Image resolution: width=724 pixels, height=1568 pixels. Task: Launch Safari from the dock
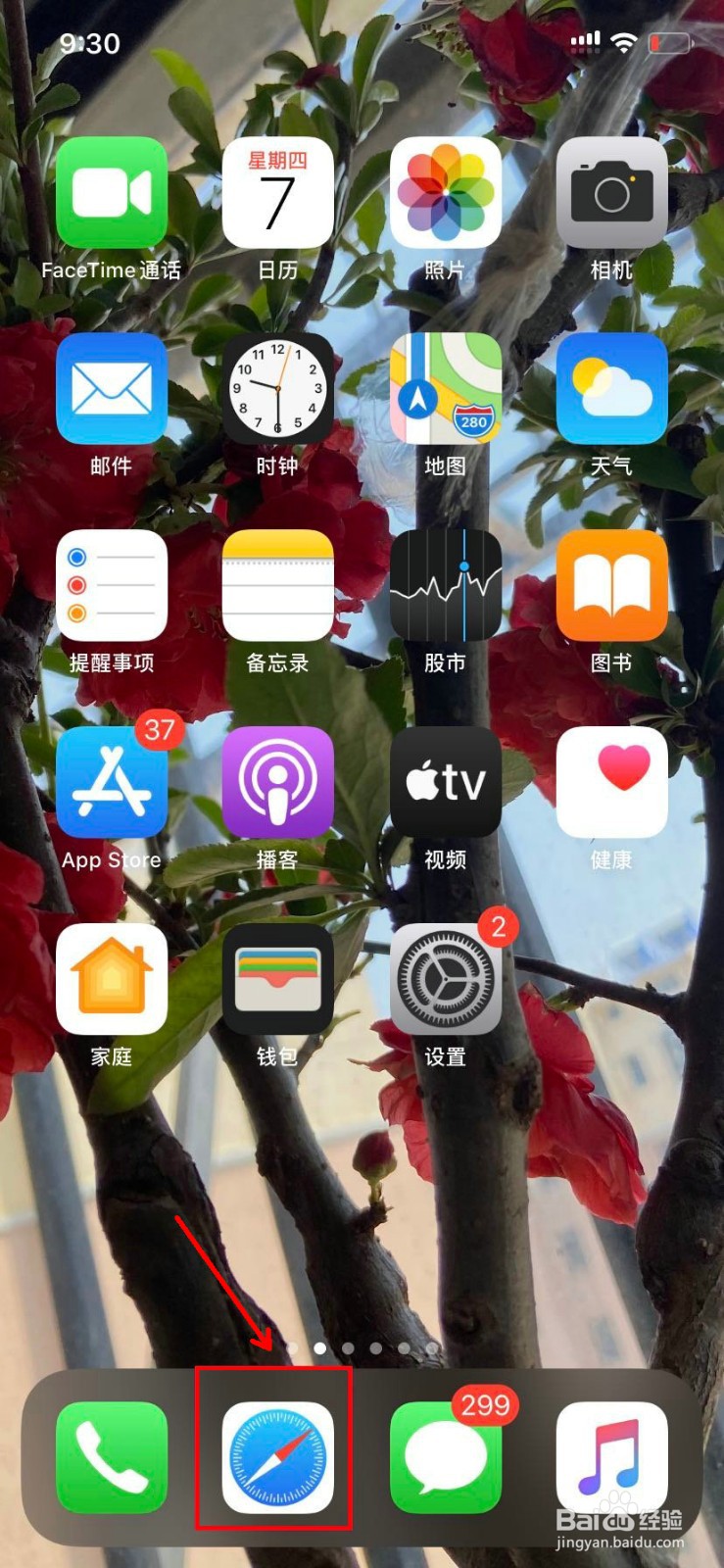pos(275,1455)
